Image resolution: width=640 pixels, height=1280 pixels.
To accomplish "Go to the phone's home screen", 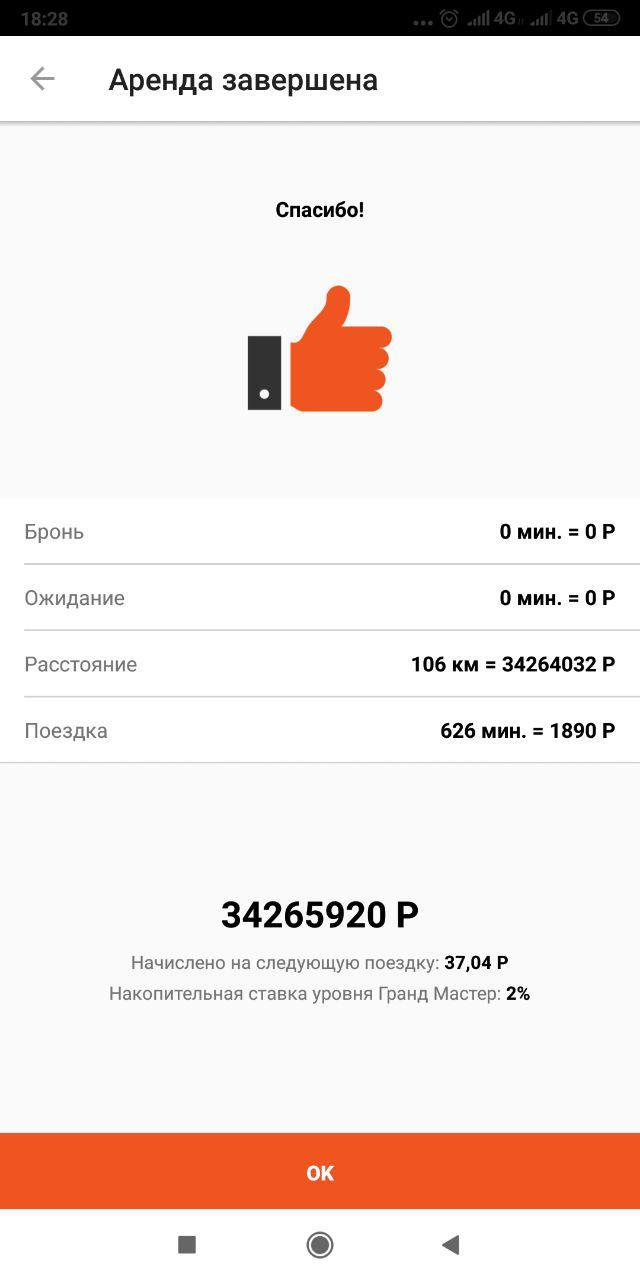I will pyautogui.click(x=320, y=1244).
